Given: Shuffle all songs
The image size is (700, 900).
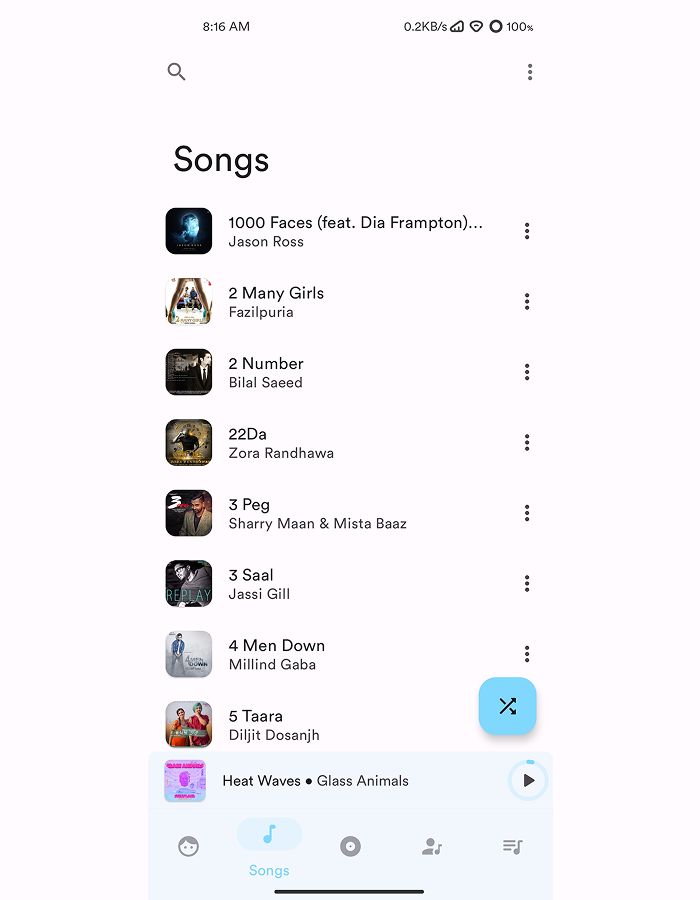Looking at the screenshot, I should point(508,707).
